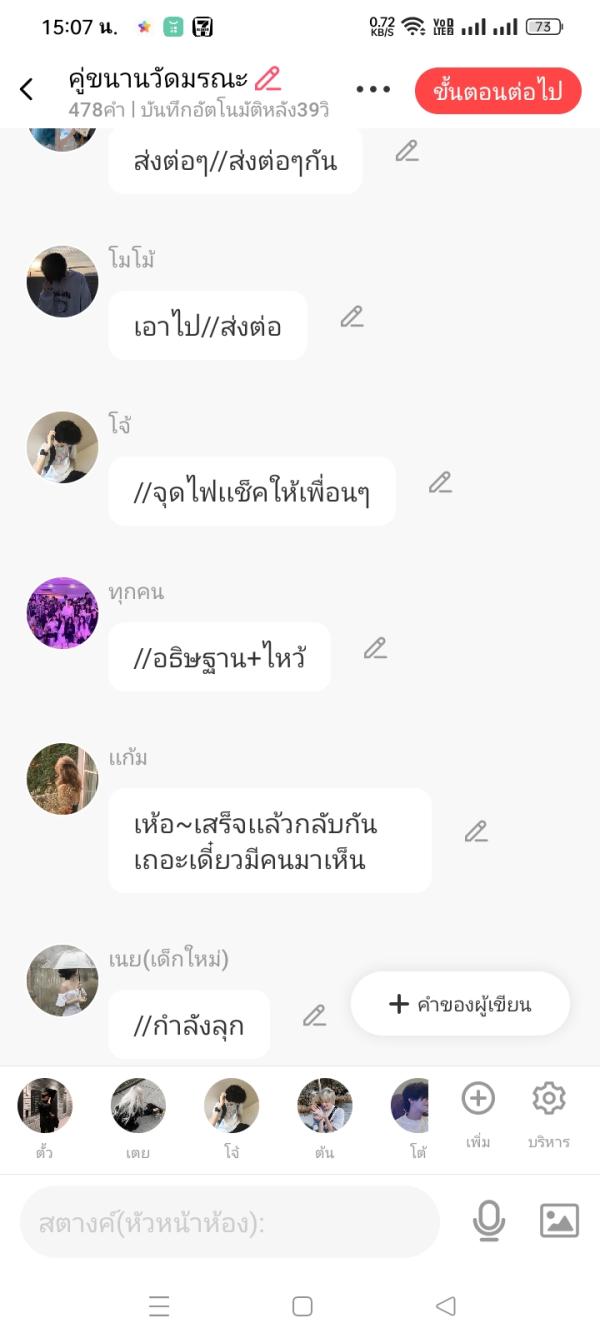600x1343 pixels.
Task: Tap the microphone icon for voice input
Action: [x=488, y=1221]
